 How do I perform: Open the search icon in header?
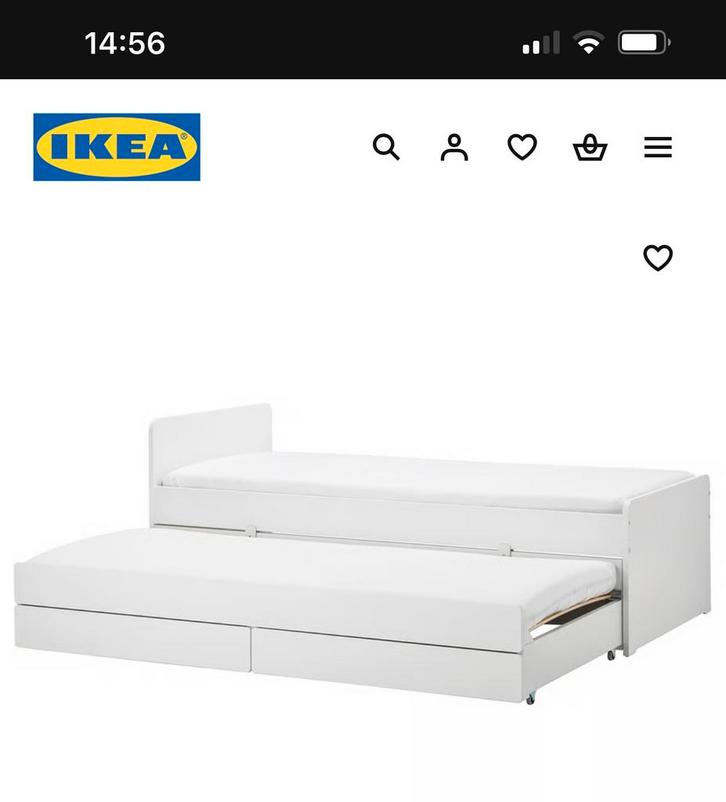[x=386, y=148]
